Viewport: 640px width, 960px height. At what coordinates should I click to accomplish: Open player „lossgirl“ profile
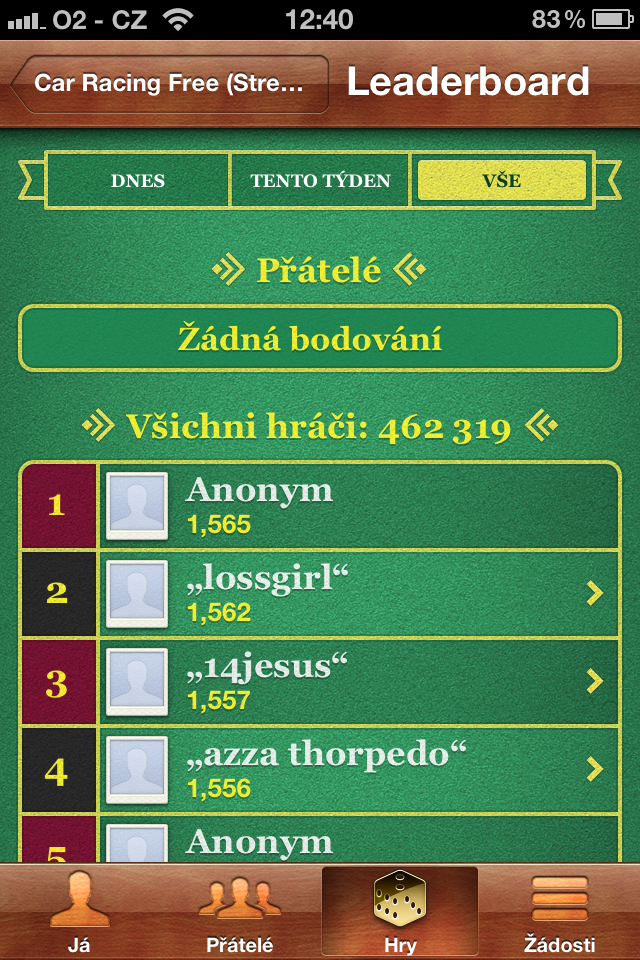(x=360, y=594)
